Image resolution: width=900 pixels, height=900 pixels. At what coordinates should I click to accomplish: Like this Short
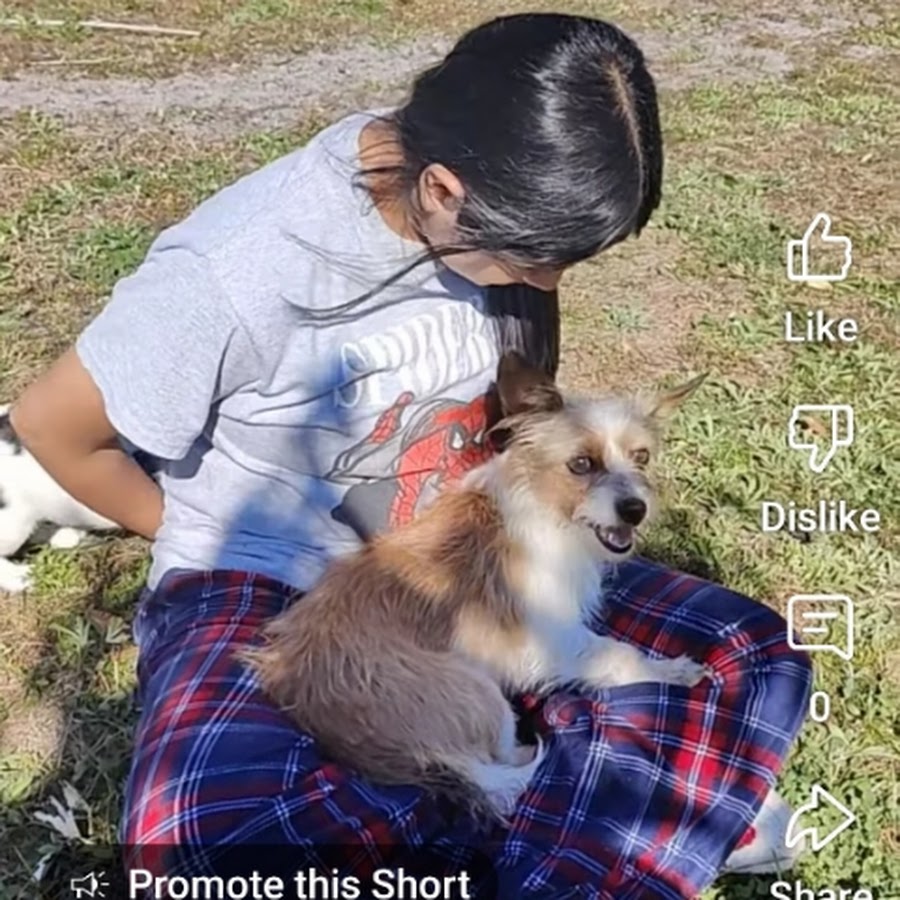click(x=819, y=250)
